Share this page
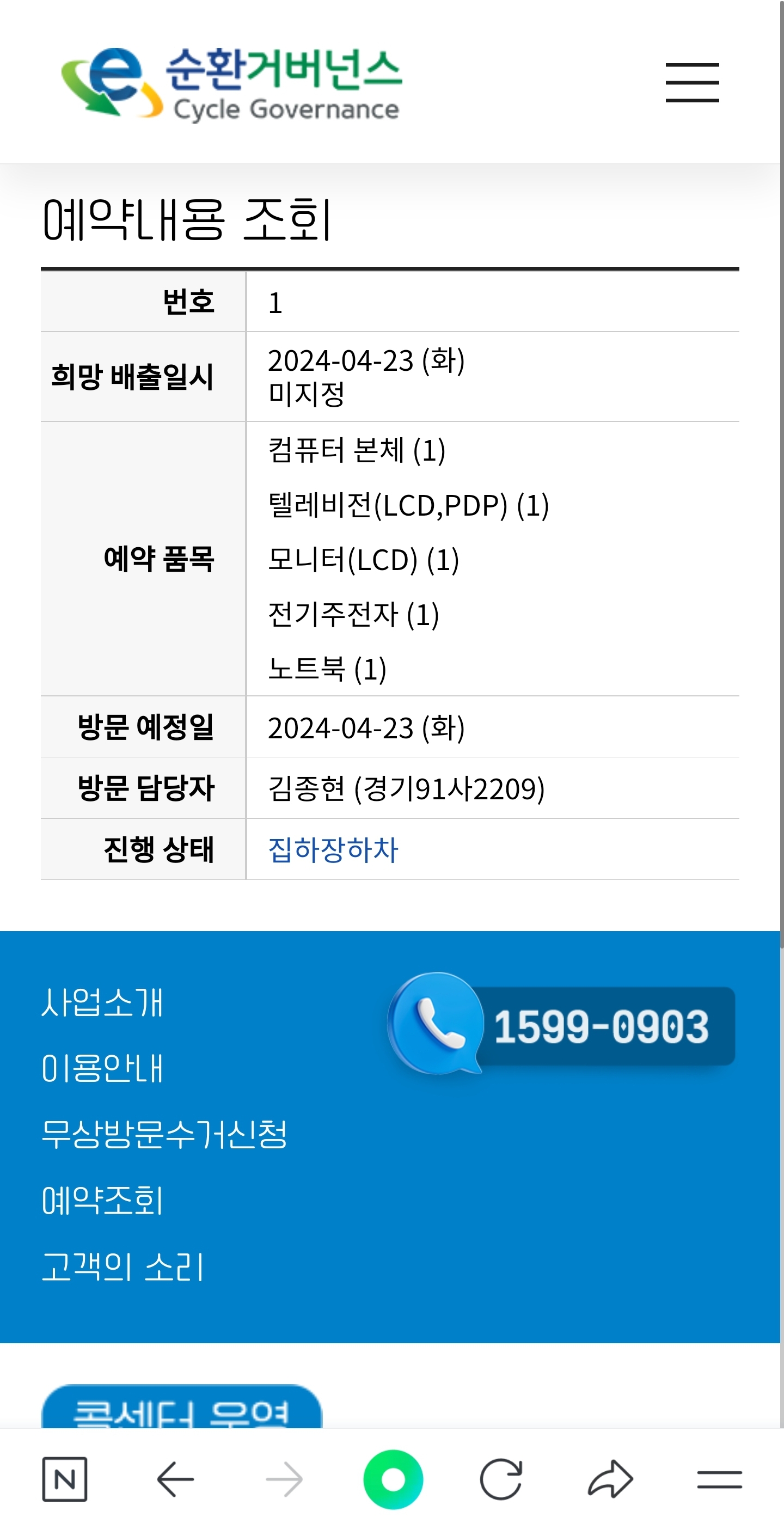The image size is (784, 1530). [x=610, y=1479]
